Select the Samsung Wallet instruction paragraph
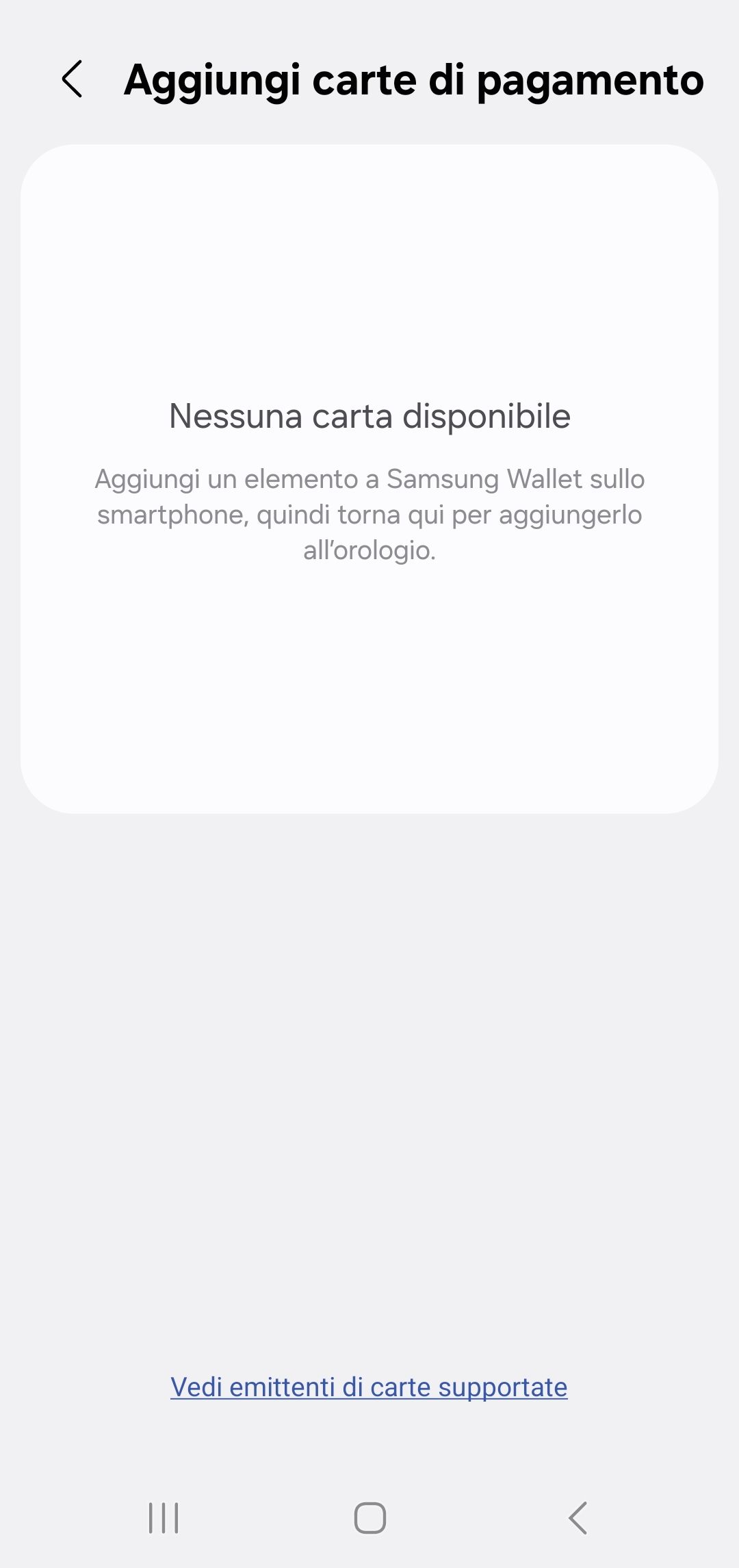This screenshot has width=739, height=1568. click(369, 515)
